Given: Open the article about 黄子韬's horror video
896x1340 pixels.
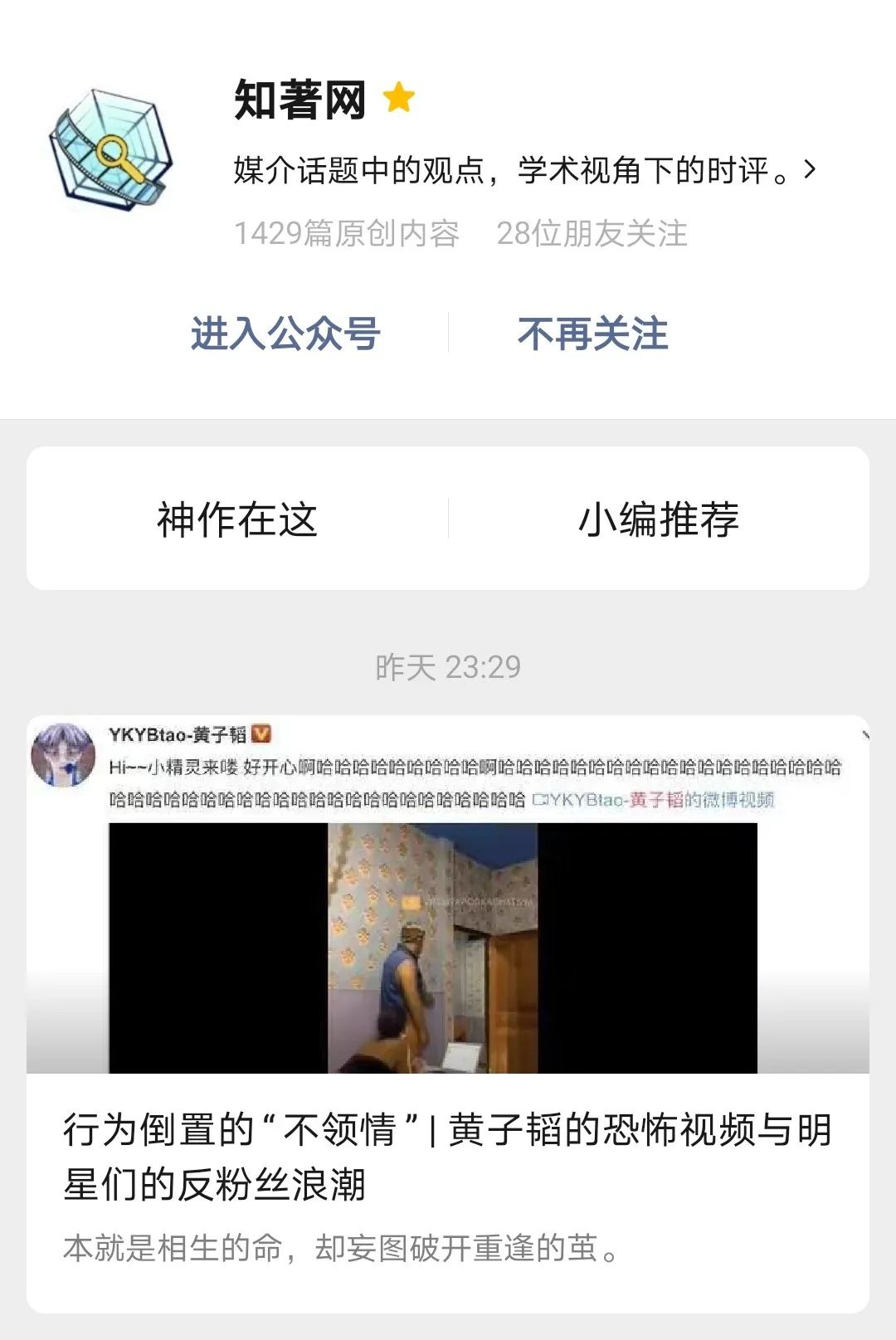Looking at the screenshot, I should (x=448, y=1156).
